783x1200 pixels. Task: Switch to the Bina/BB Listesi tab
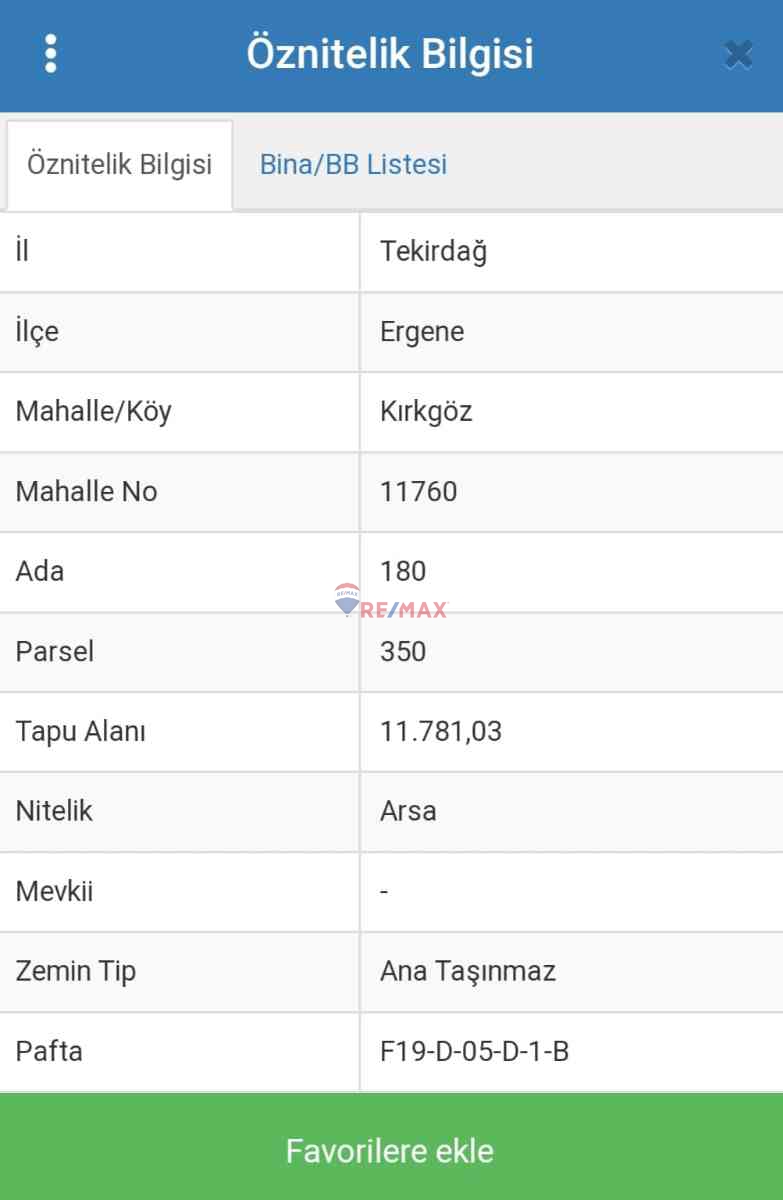click(x=352, y=163)
